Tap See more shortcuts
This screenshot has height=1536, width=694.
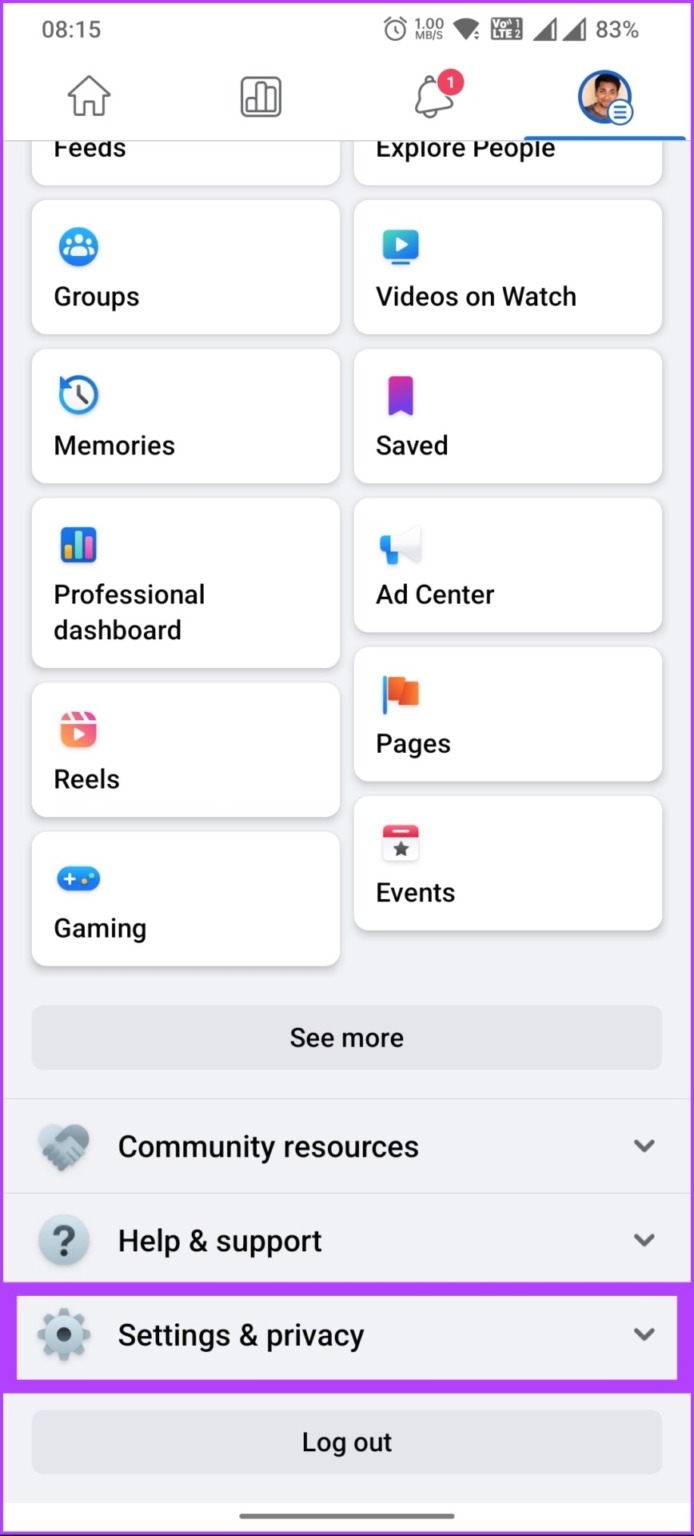click(347, 1038)
